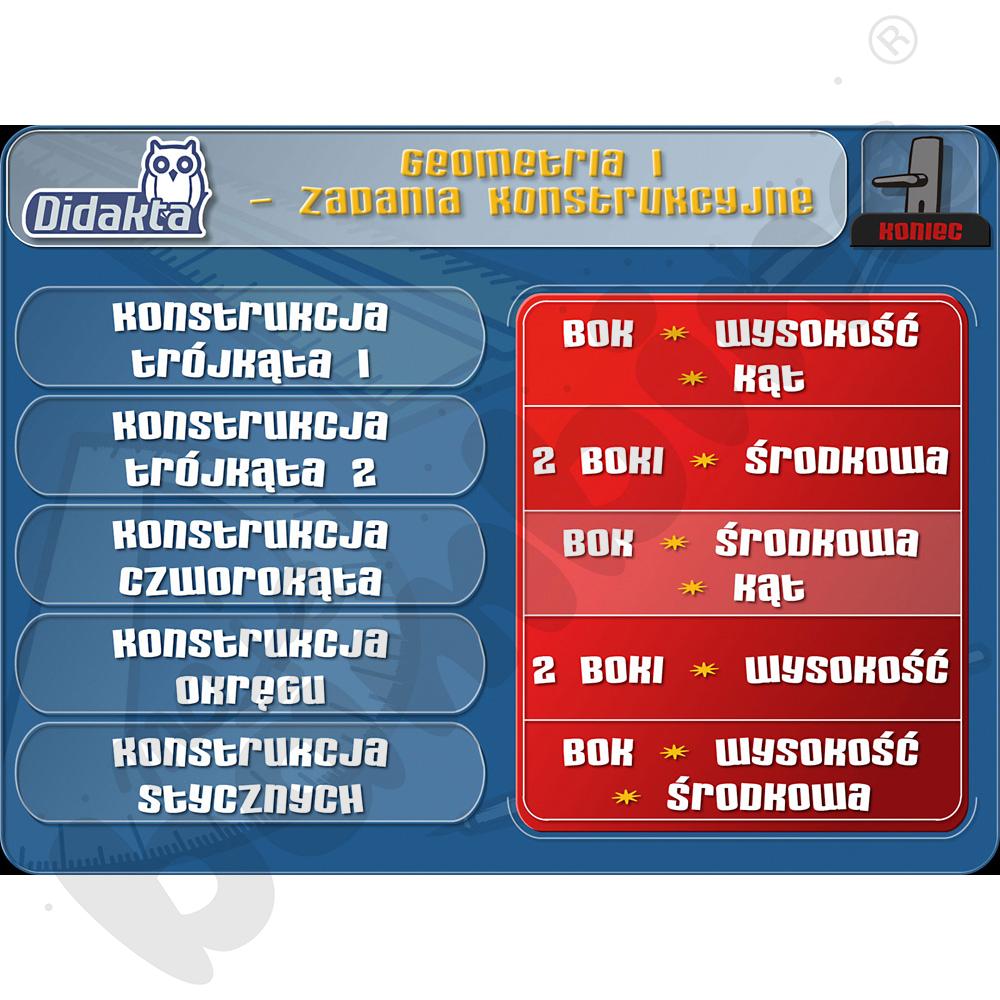Viewport: 1000px width, 1000px height.
Task: Choose Konstrukcja okręgu section
Action: point(250,665)
